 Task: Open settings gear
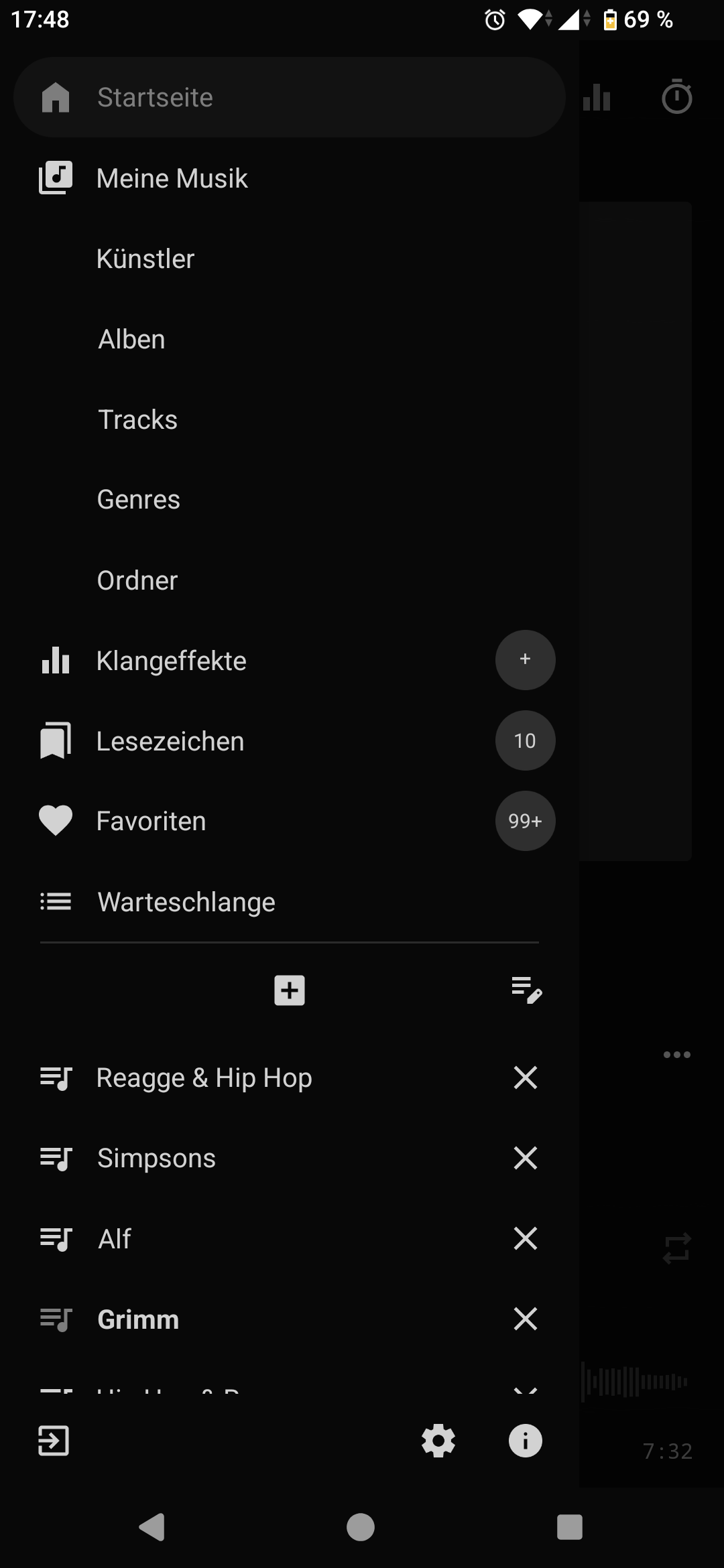[438, 1441]
